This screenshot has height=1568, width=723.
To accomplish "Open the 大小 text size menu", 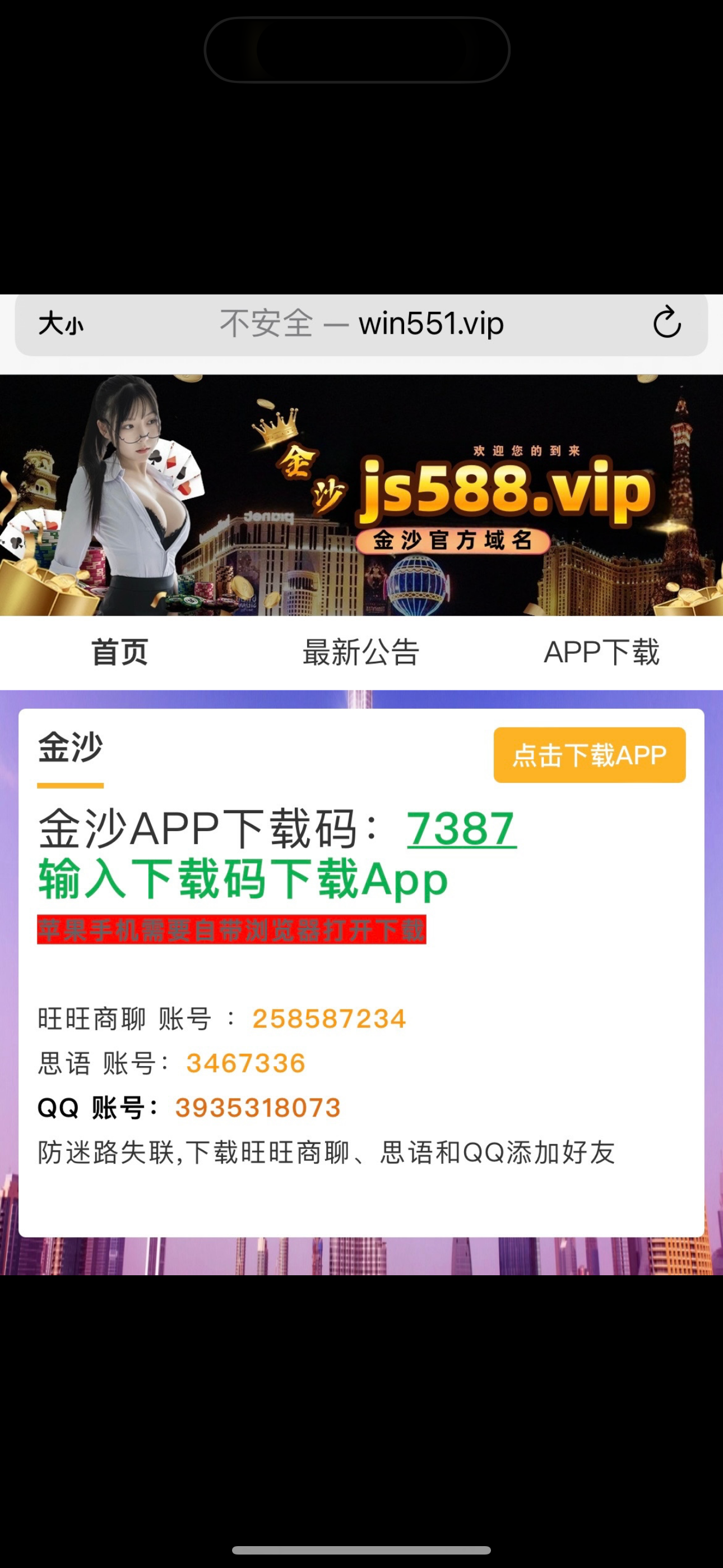I will (61, 323).
